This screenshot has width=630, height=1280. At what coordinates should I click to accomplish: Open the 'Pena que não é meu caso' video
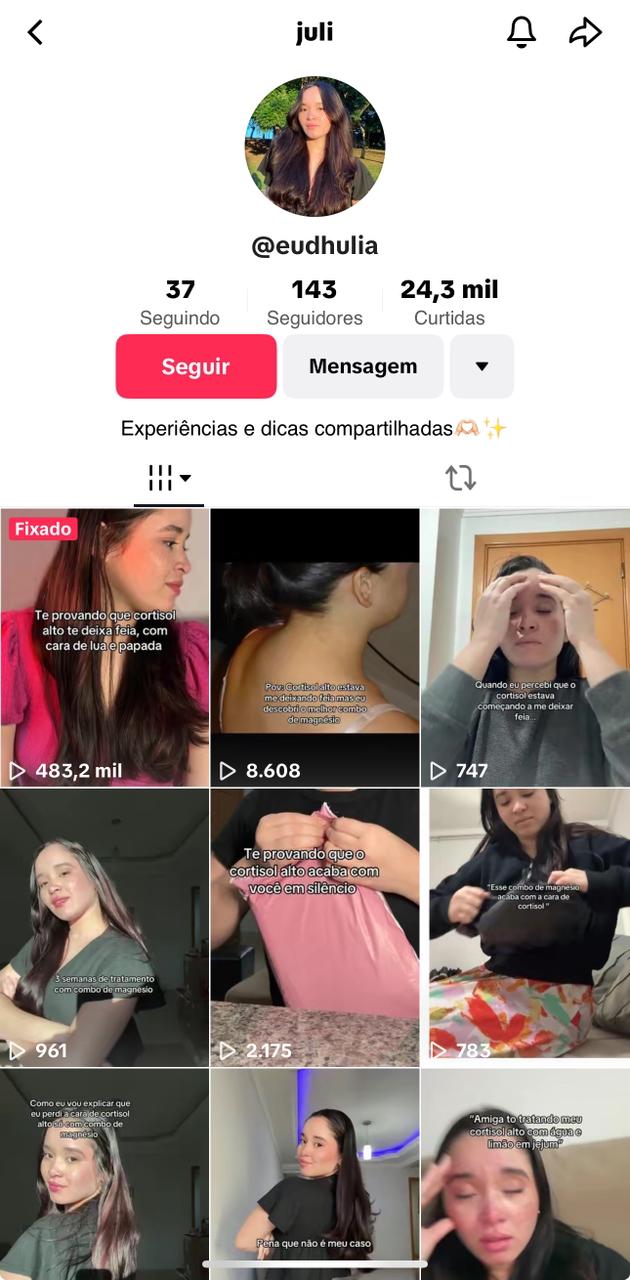tap(315, 1170)
